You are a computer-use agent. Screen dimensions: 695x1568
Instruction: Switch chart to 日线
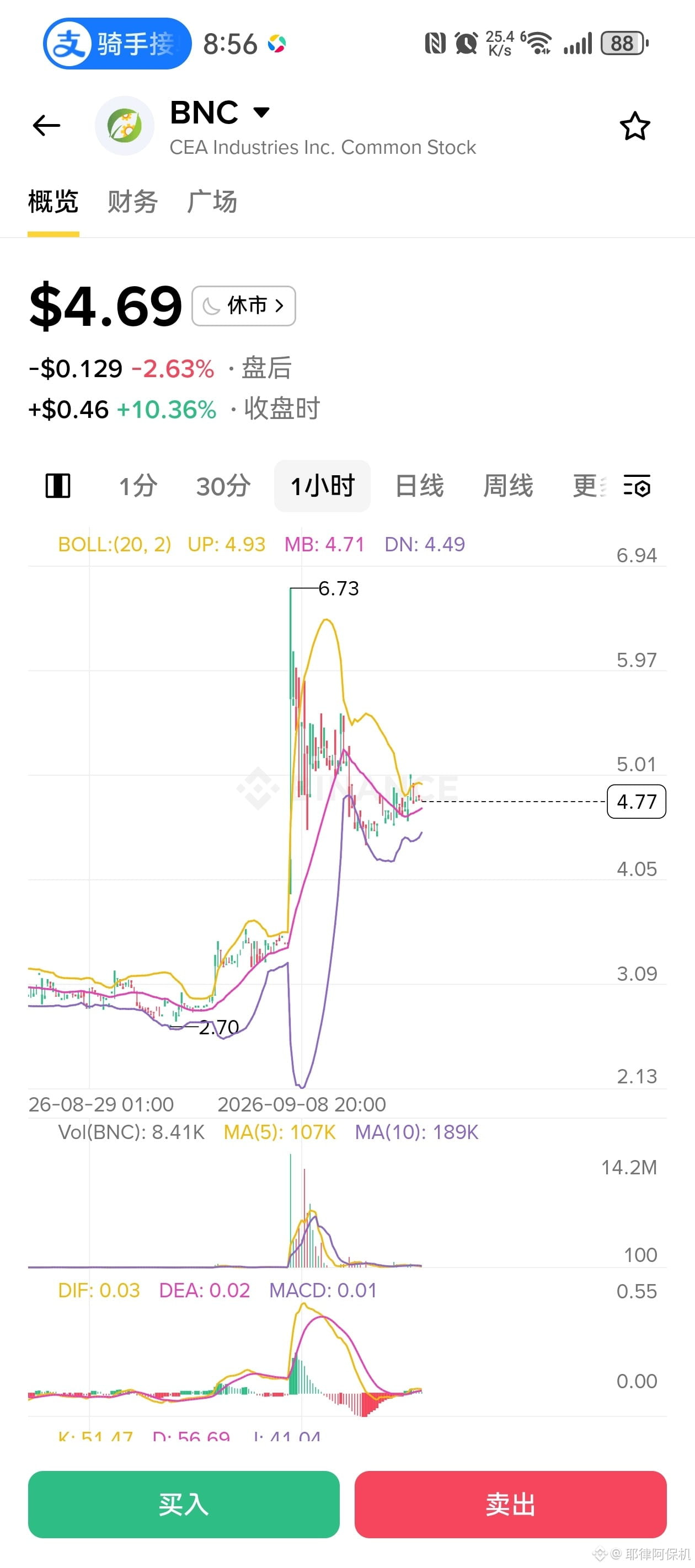[420, 486]
